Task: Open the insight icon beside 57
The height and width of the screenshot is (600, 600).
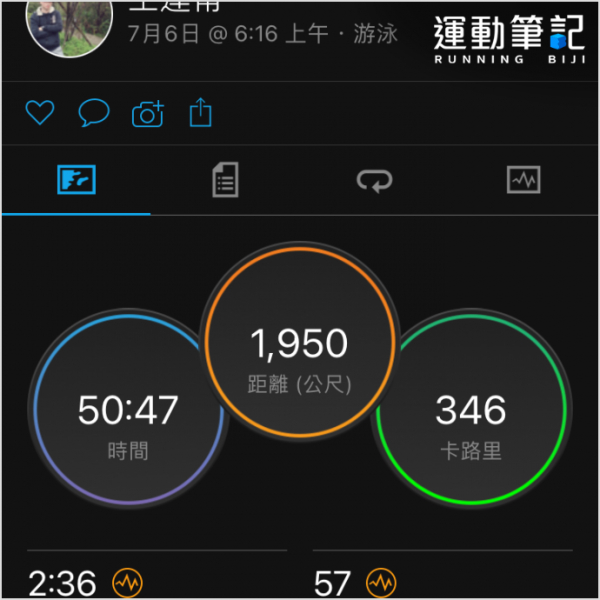Action: (x=380, y=582)
